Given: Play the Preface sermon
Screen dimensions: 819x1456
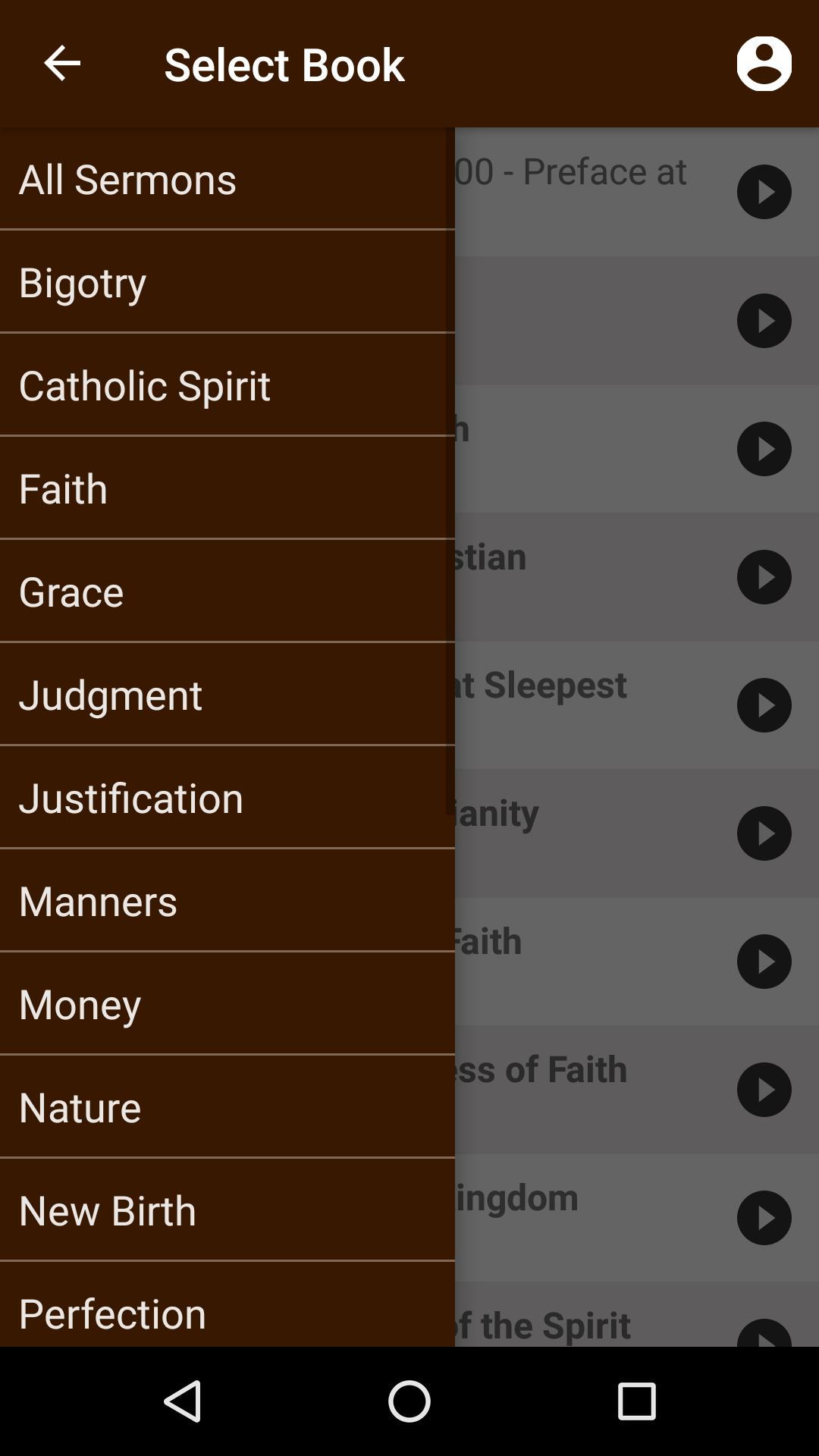Looking at the screenshot, I should [764, 192].
